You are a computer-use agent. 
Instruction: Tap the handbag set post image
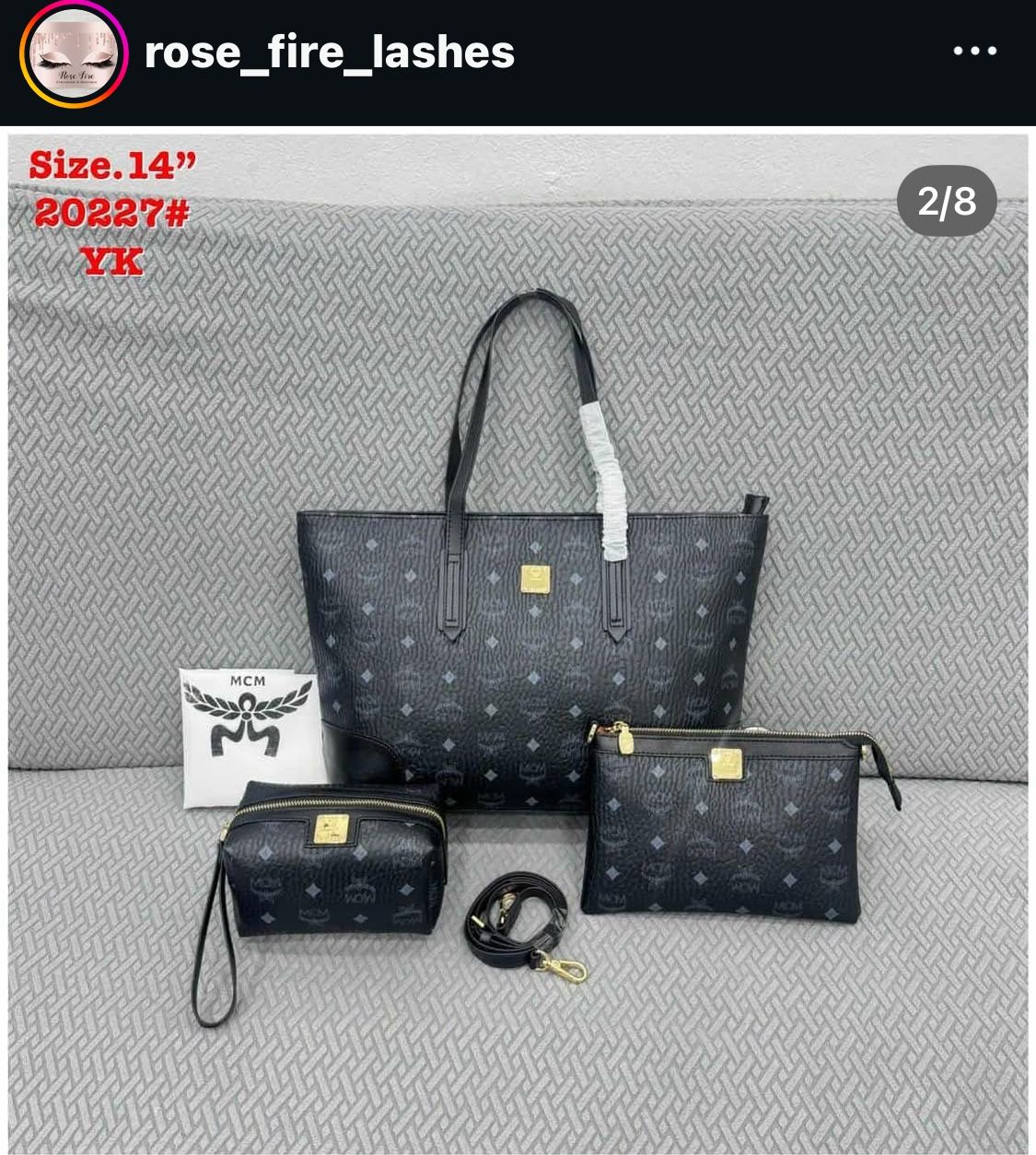pyautogui.click(x=518, y=641)
